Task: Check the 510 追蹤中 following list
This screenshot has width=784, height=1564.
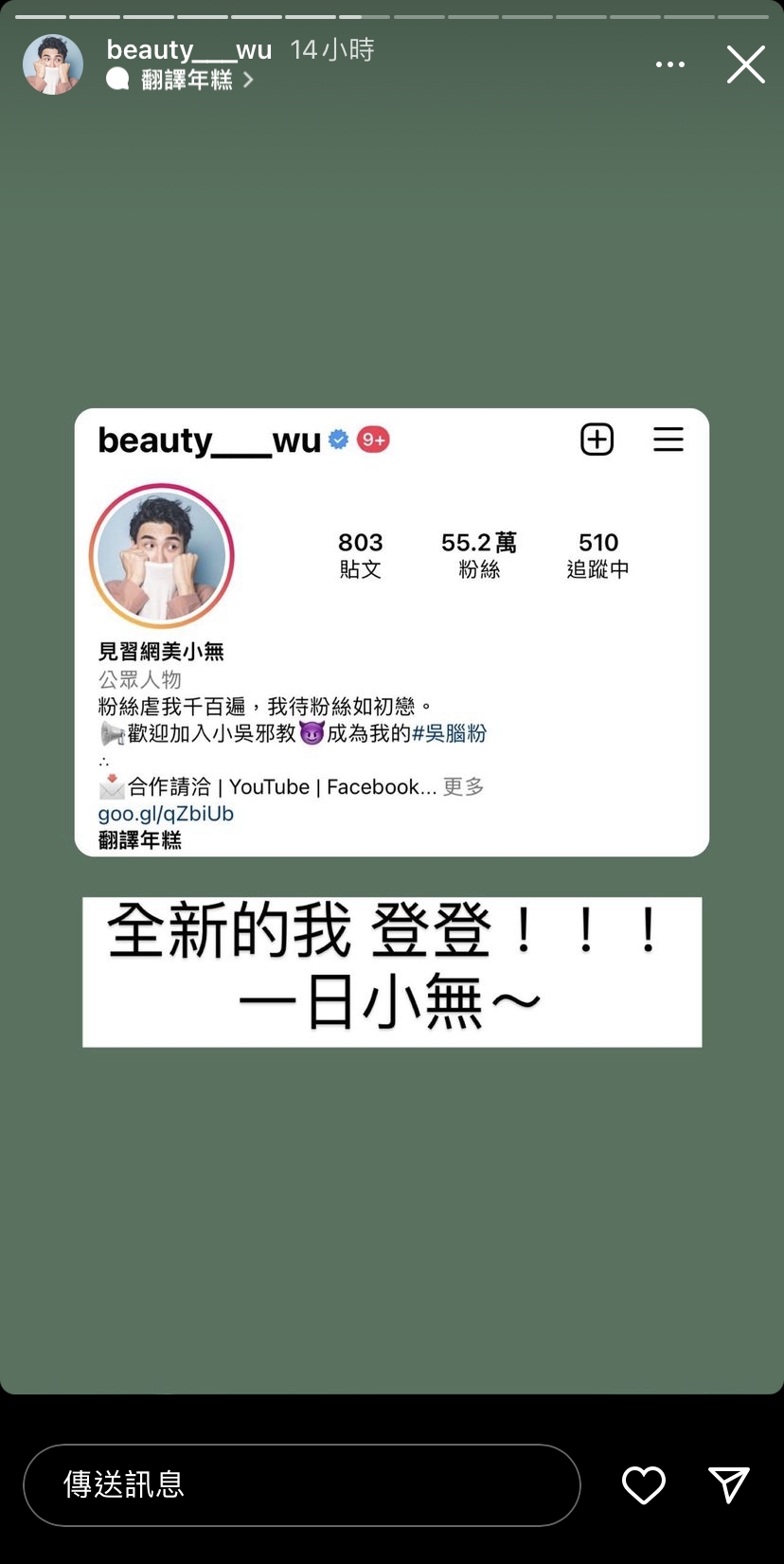Action: (x=598, y=554)
